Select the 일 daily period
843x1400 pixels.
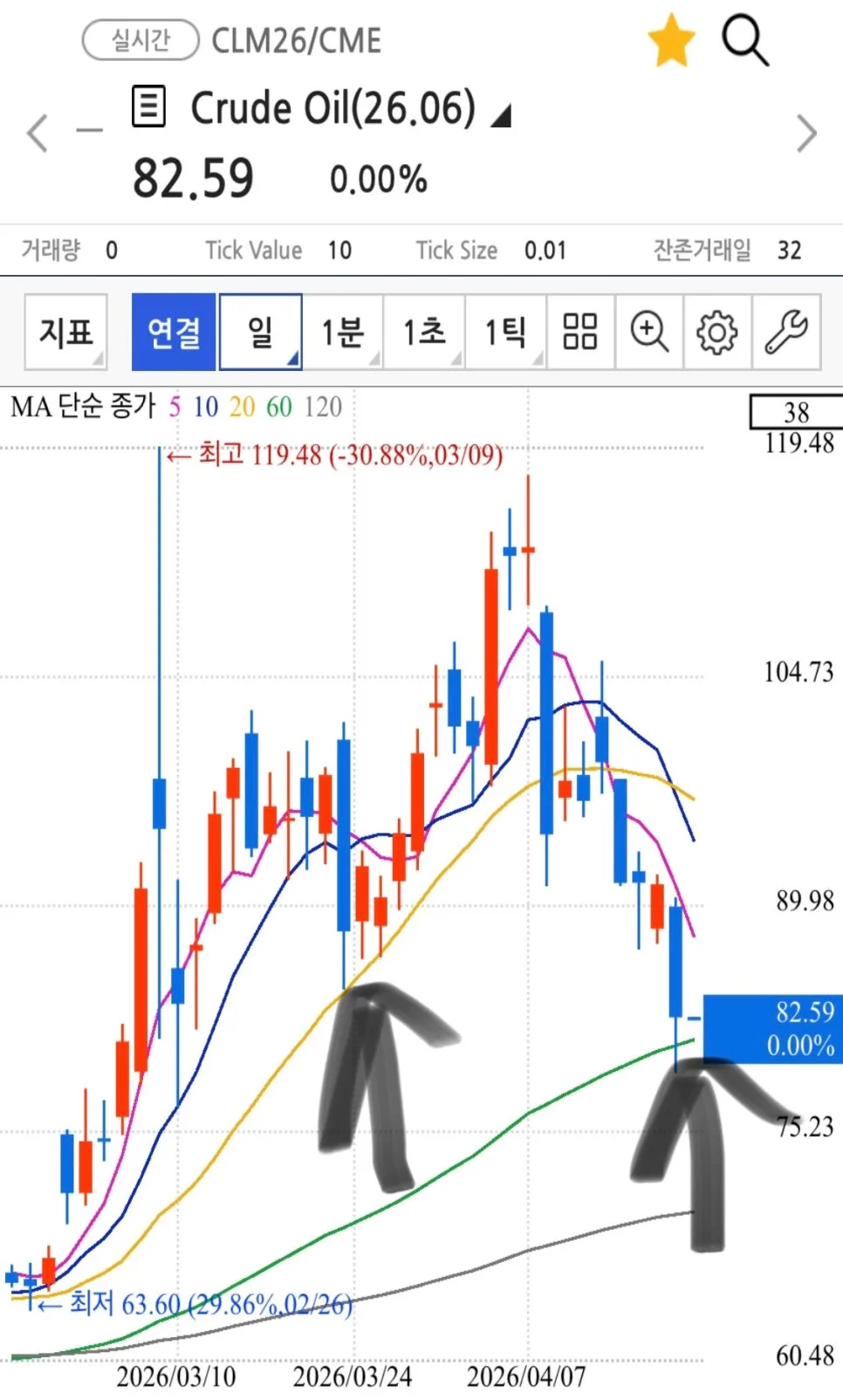[x=260, y=332]
